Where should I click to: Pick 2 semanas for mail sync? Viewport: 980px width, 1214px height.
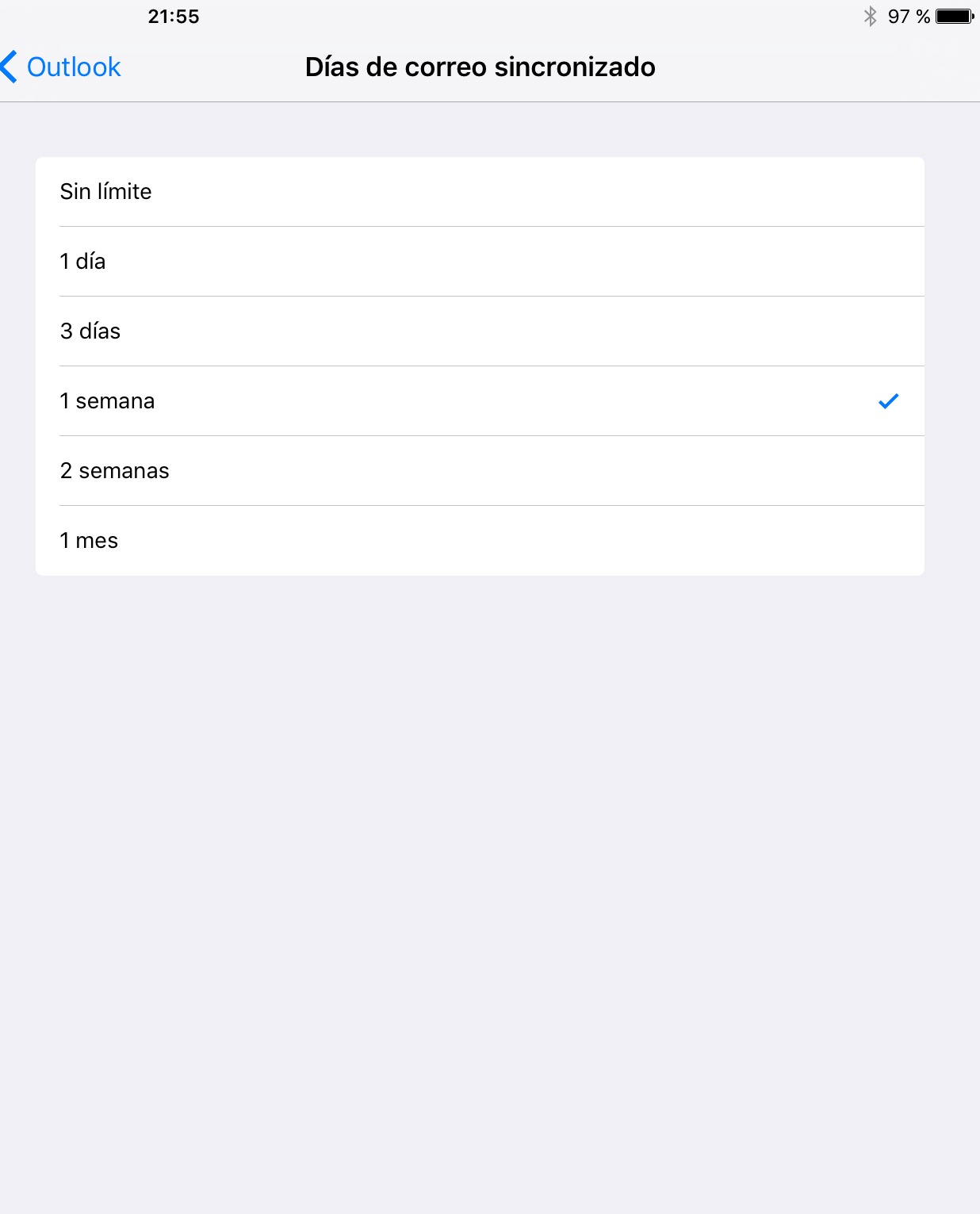[x=480, y=471]
